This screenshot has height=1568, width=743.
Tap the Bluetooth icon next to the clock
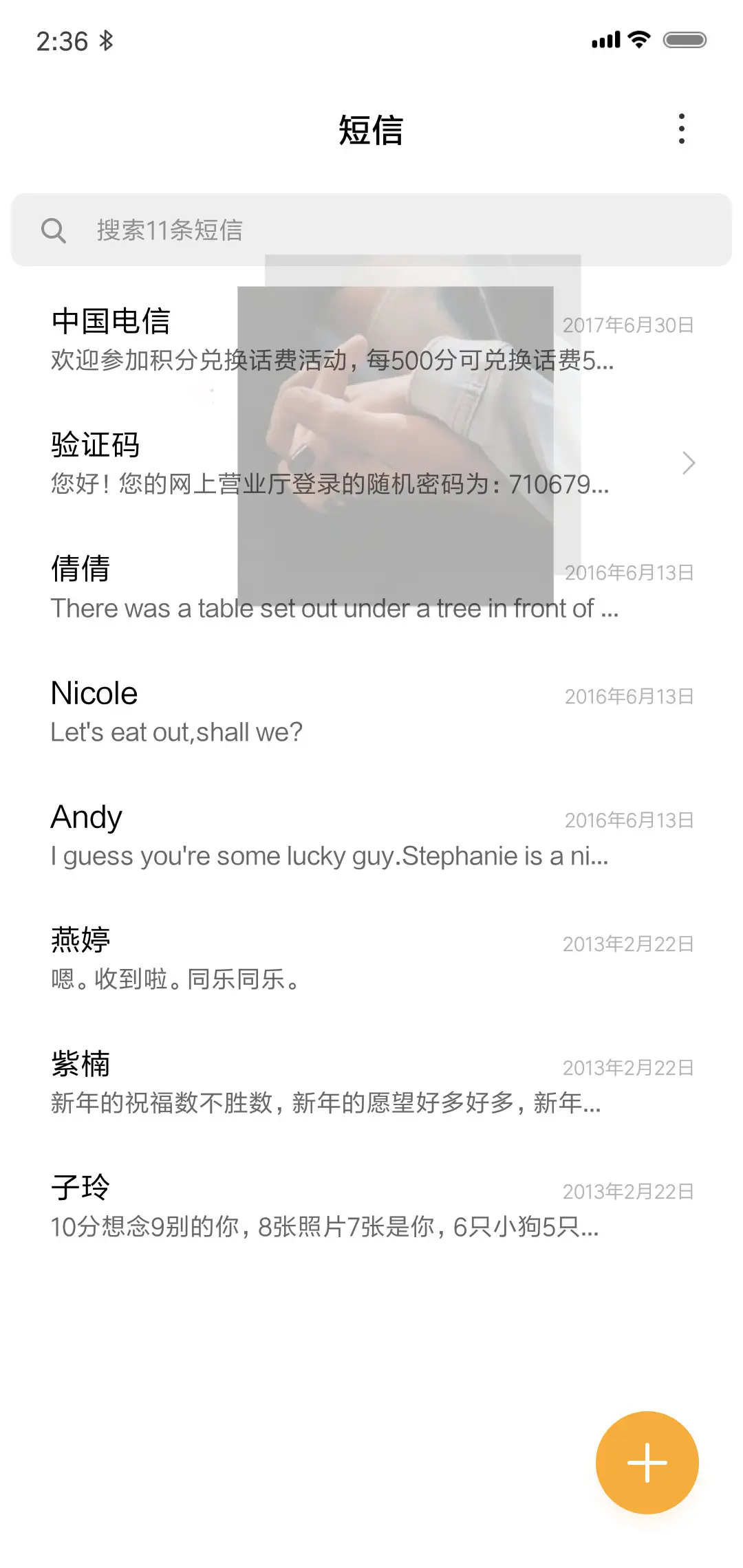[x=107, y=41]
